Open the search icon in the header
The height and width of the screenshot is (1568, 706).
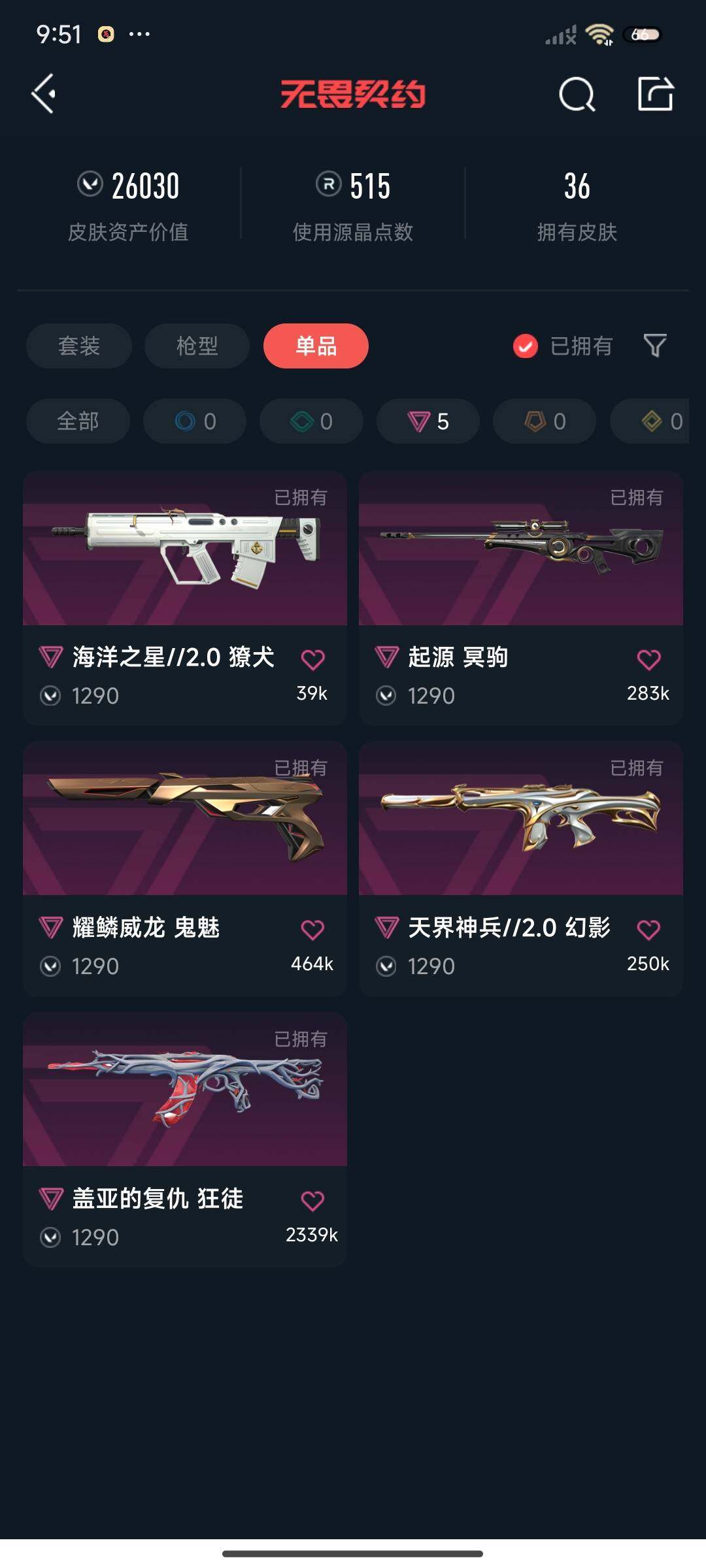[577, 95]
